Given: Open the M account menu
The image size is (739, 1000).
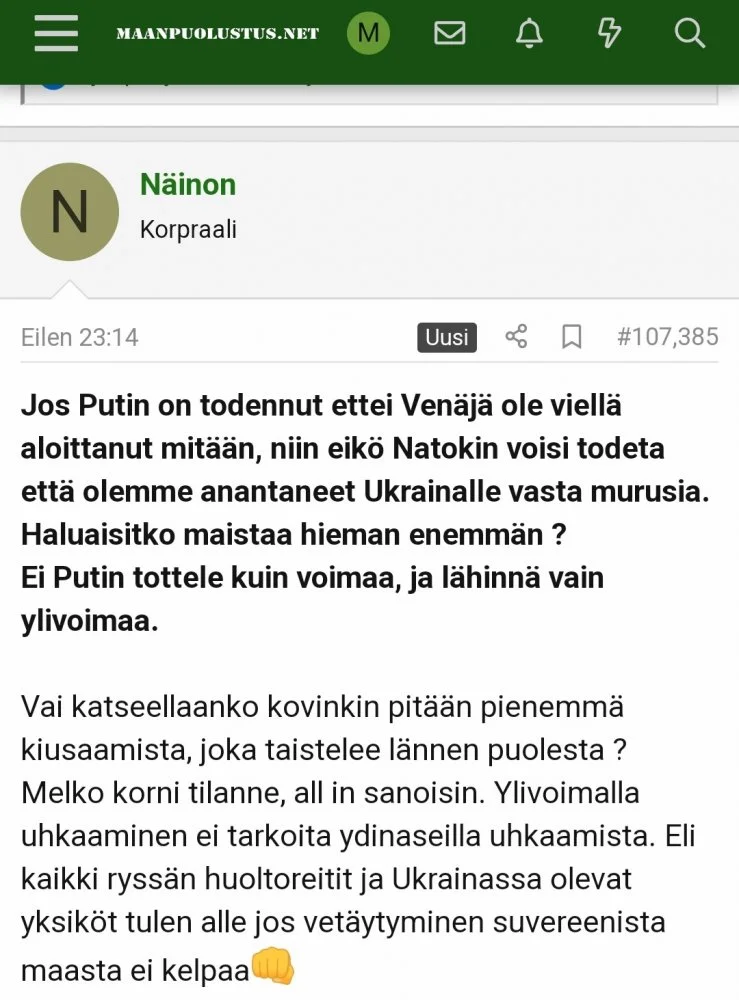Looking at the screenshot, I should point(368,33).
